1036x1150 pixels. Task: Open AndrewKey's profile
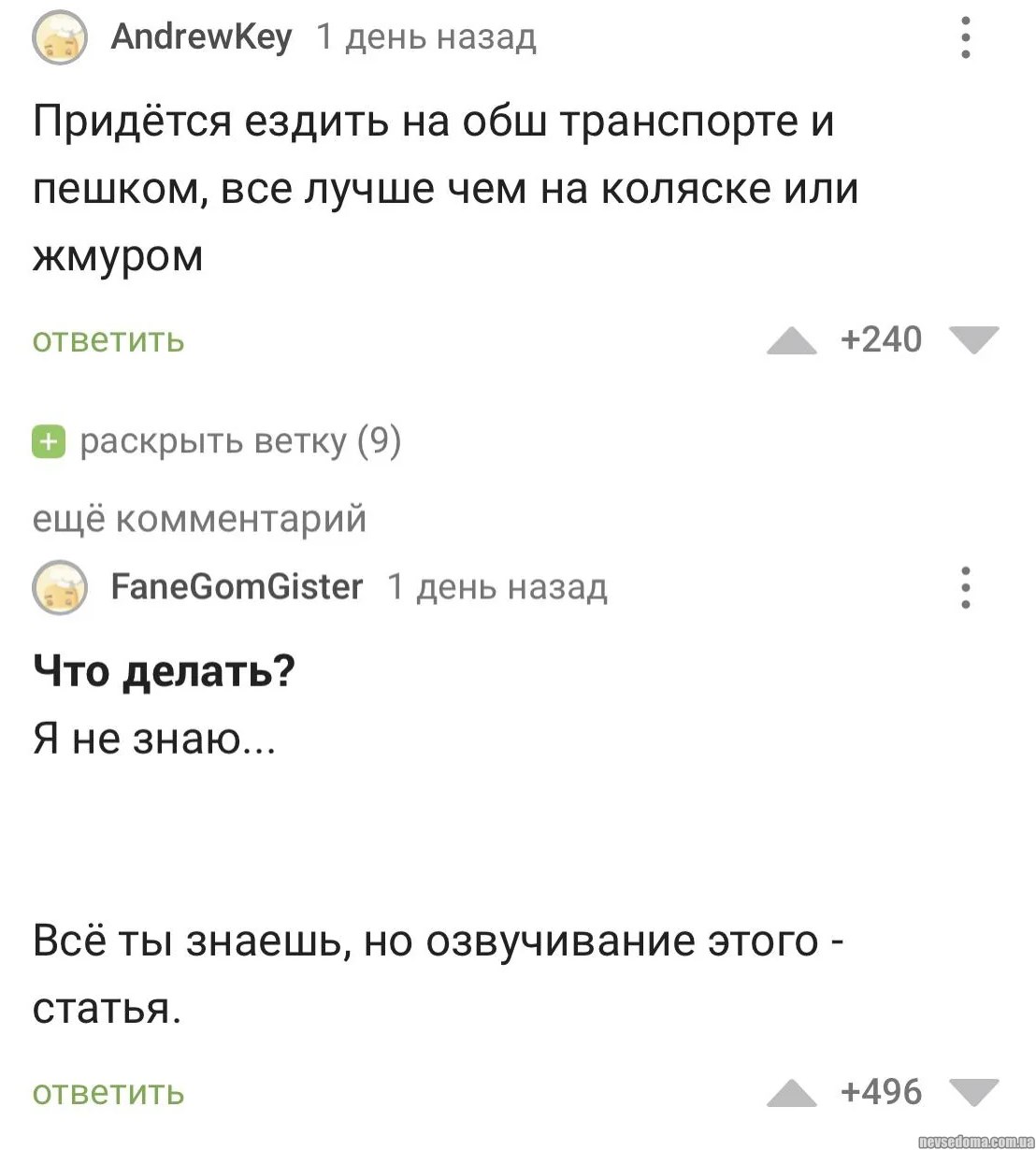coord(201,36)
